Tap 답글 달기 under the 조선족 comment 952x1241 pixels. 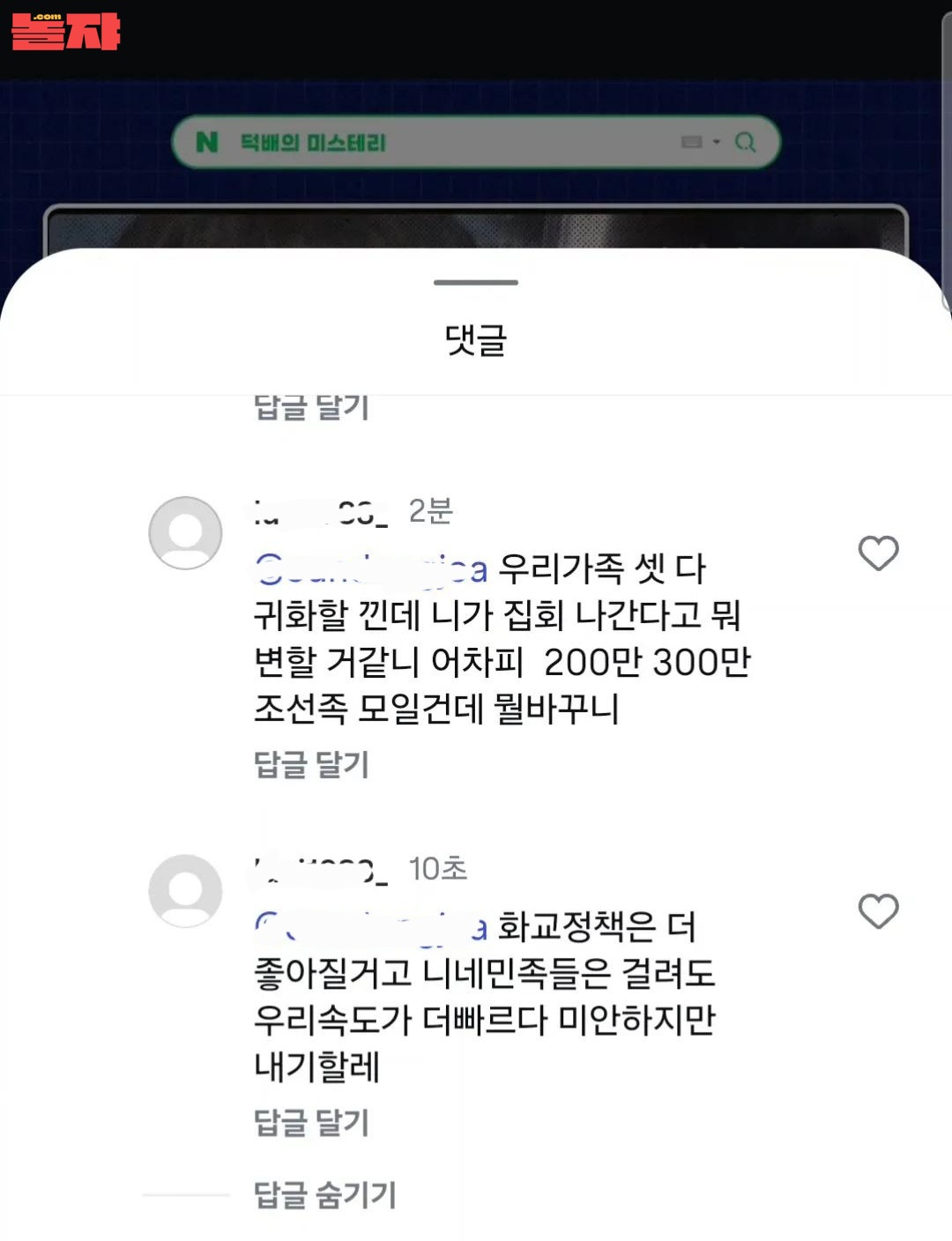311,764
